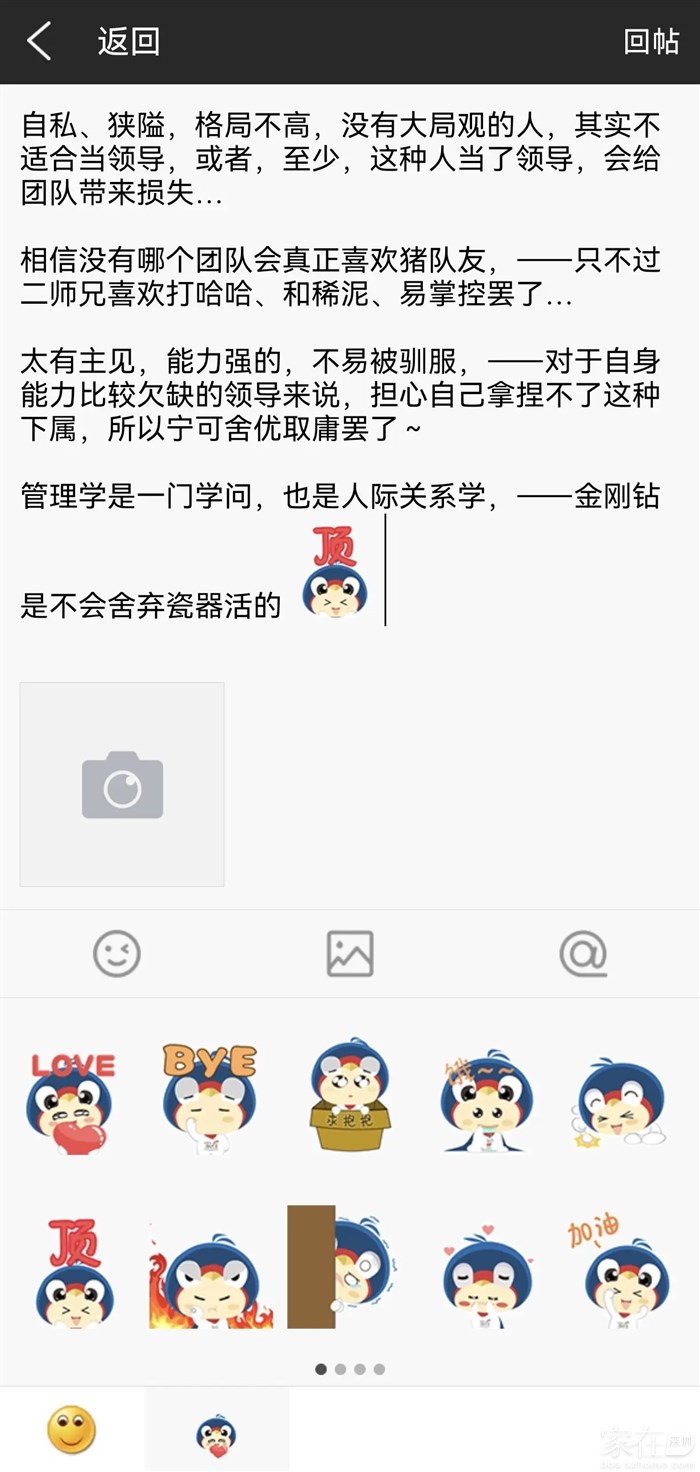
Task: Insert the BYE sticker
Action: point(210,1098)
